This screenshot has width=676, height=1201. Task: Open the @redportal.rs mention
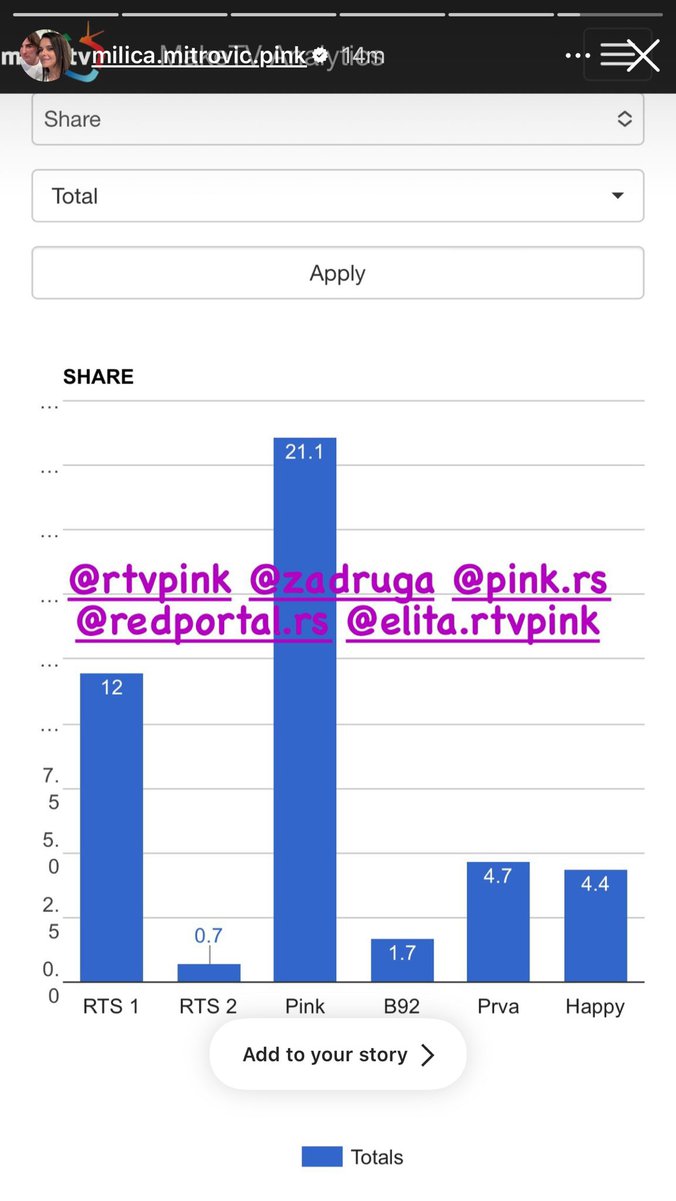pos(203,622)
